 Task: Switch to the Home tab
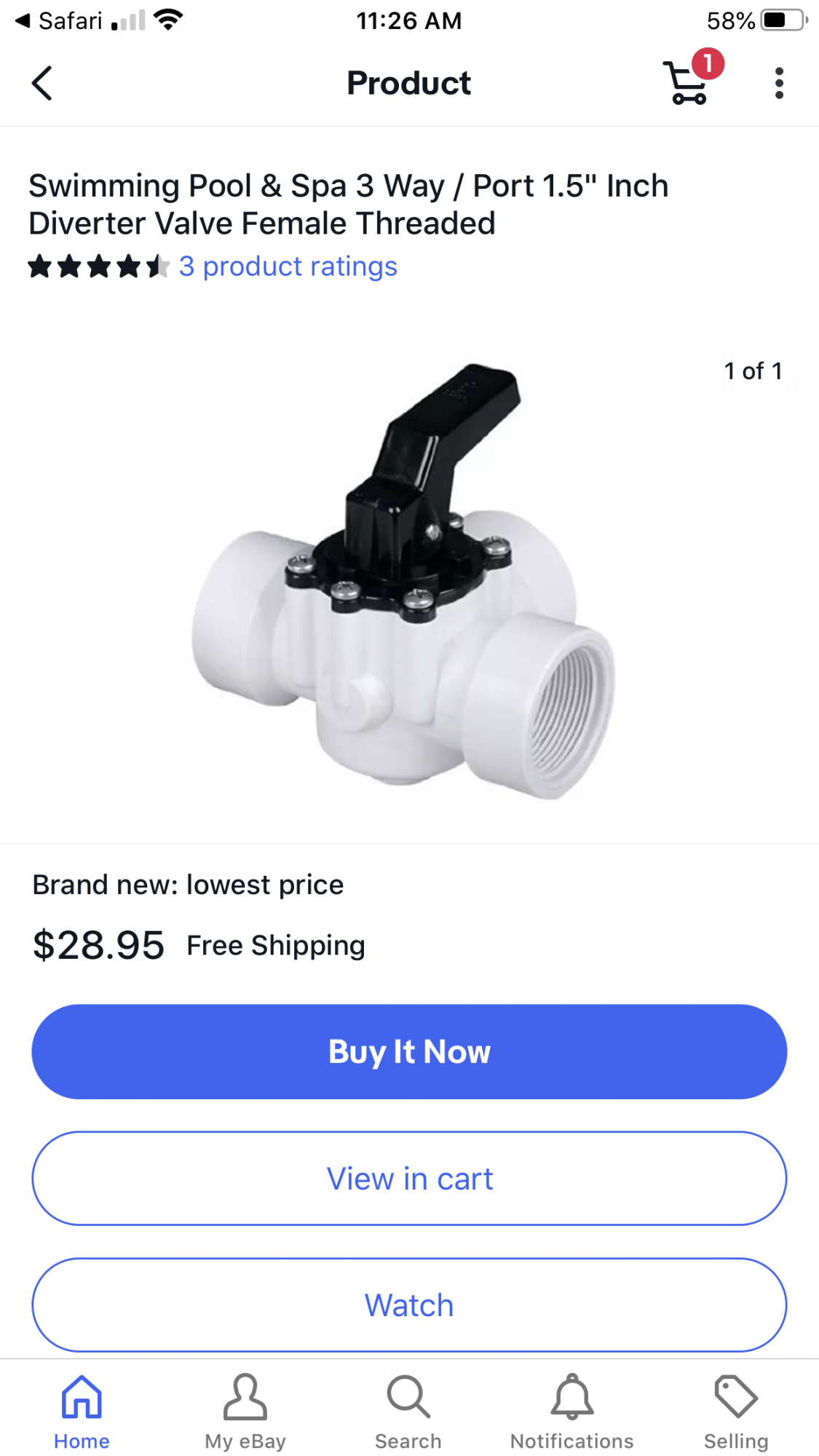pyautogui.click(x=82, y=1411)
